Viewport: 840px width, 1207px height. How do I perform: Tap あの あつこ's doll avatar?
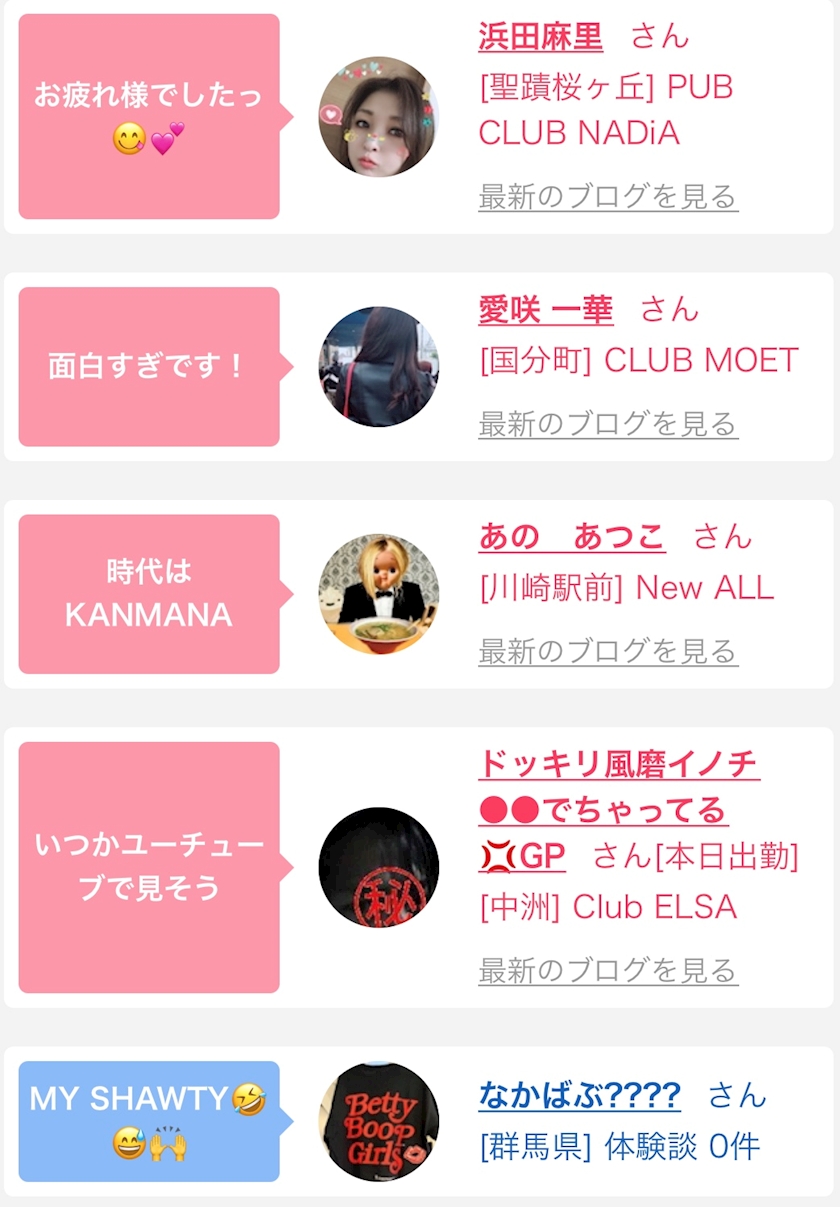[x=379, y=594]
